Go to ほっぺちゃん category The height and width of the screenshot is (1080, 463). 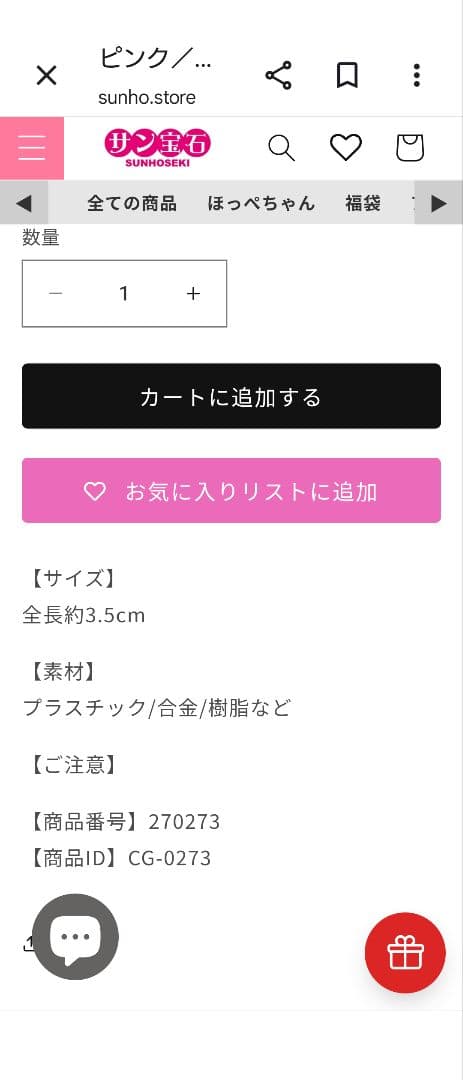pyautogui.click(x=261, y=203)
